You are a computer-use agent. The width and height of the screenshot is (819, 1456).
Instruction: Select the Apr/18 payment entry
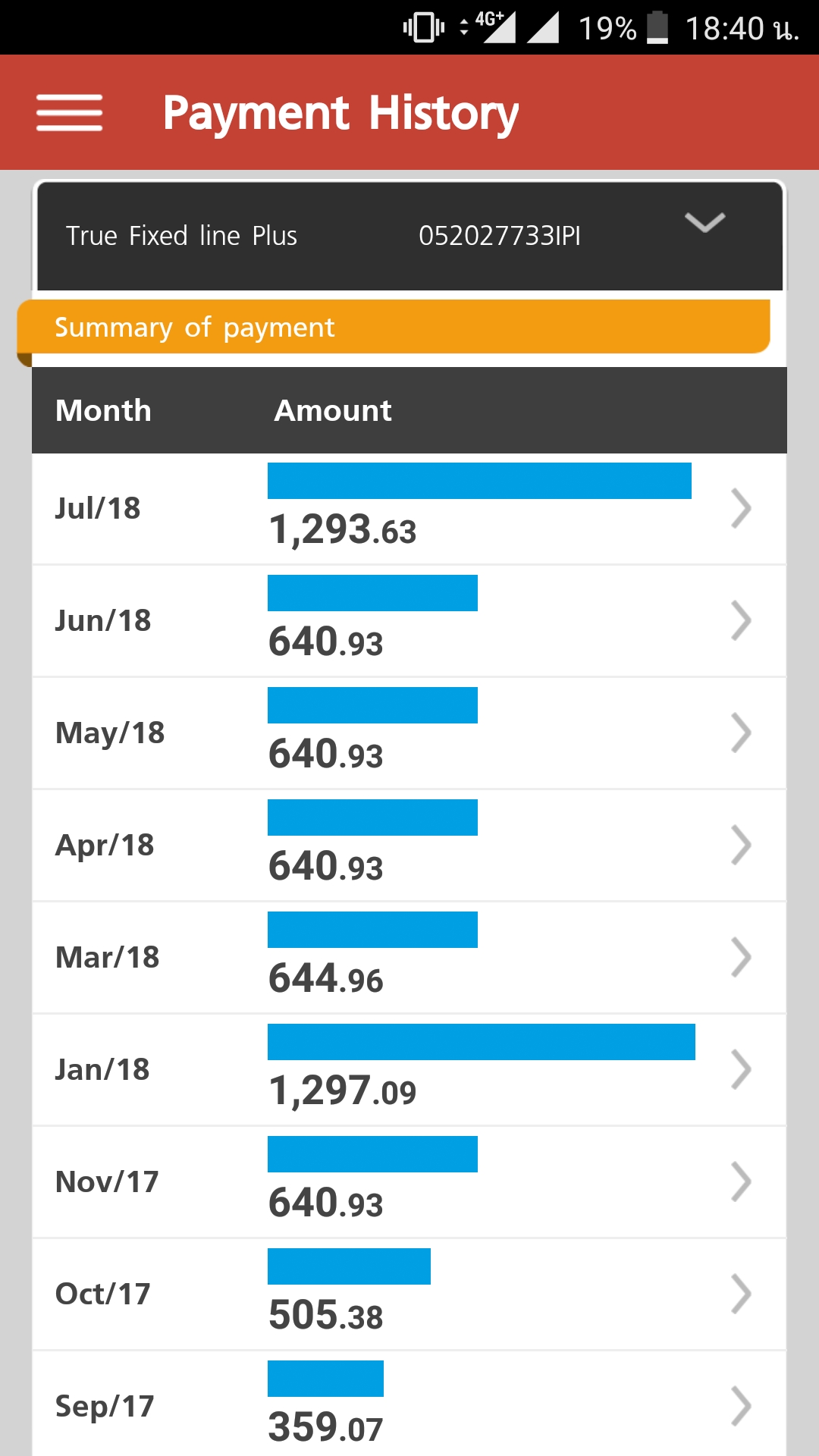pos(409,846)
